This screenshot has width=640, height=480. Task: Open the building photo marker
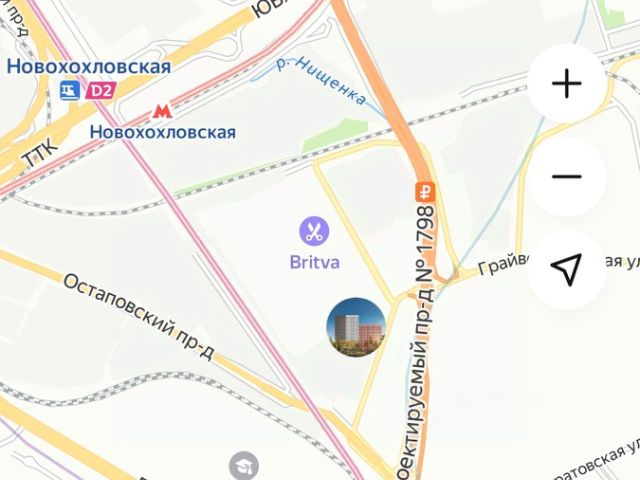pyautogui.click(x=357, y=328)
